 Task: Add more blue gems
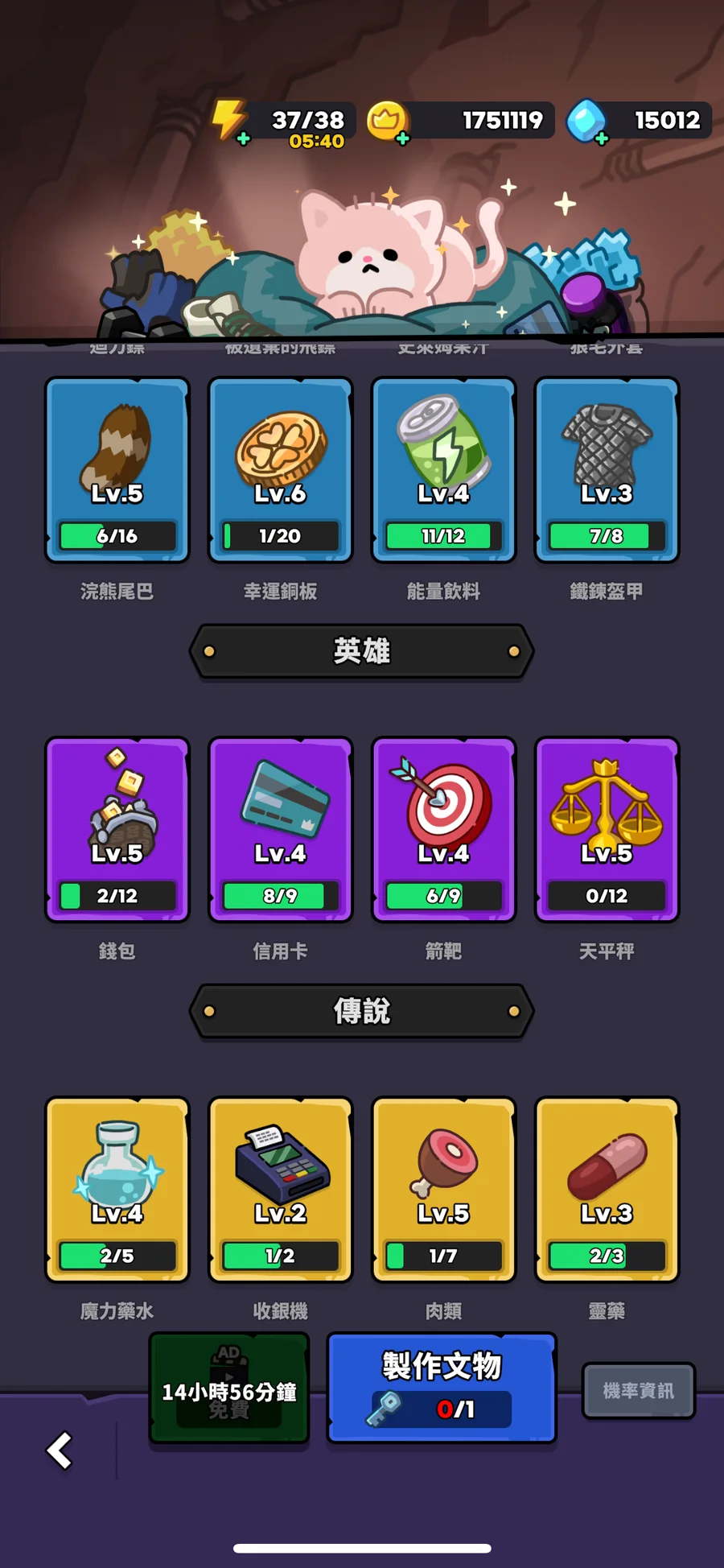pyautogui.click(x=601, y=138)
